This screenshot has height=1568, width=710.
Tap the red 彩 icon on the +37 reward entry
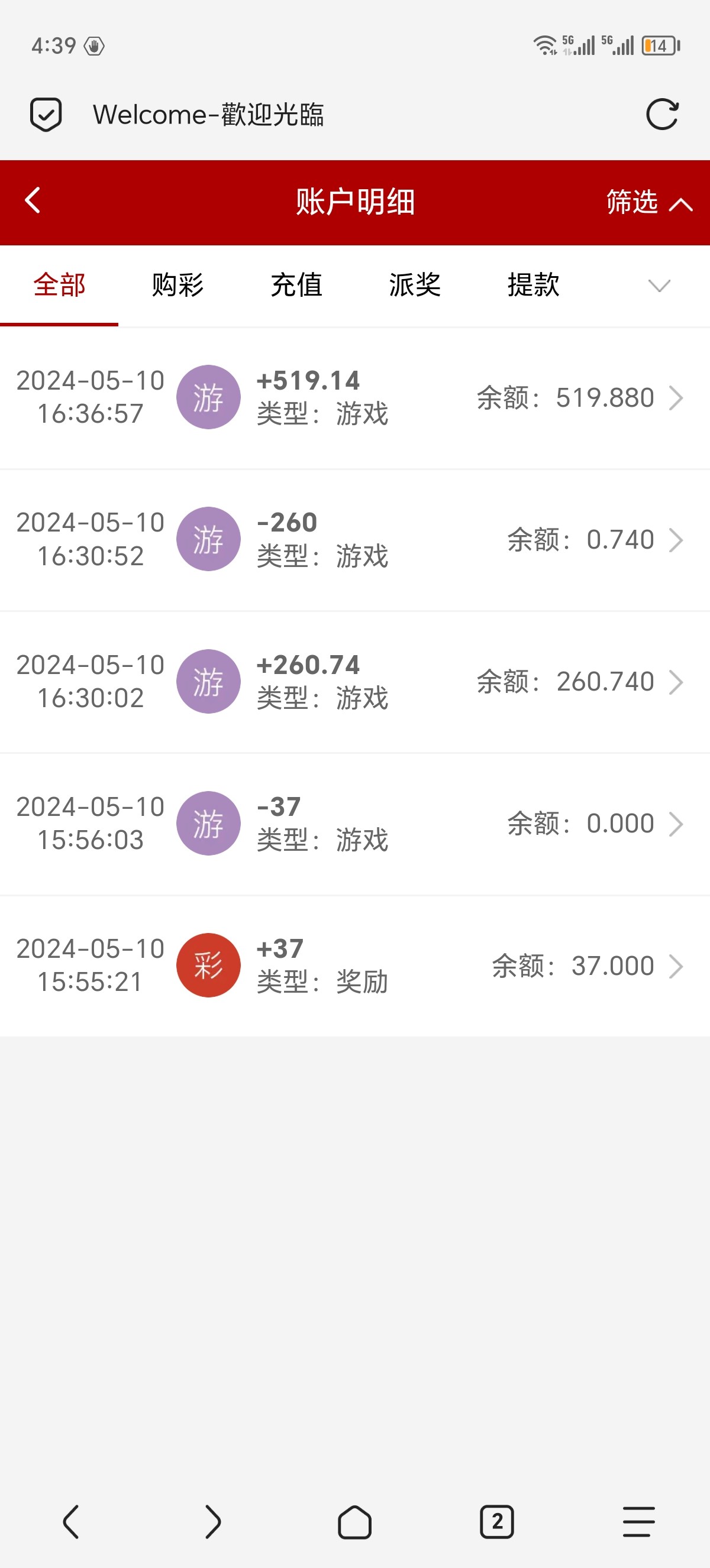pyautogui.click(x=208, y=966)
